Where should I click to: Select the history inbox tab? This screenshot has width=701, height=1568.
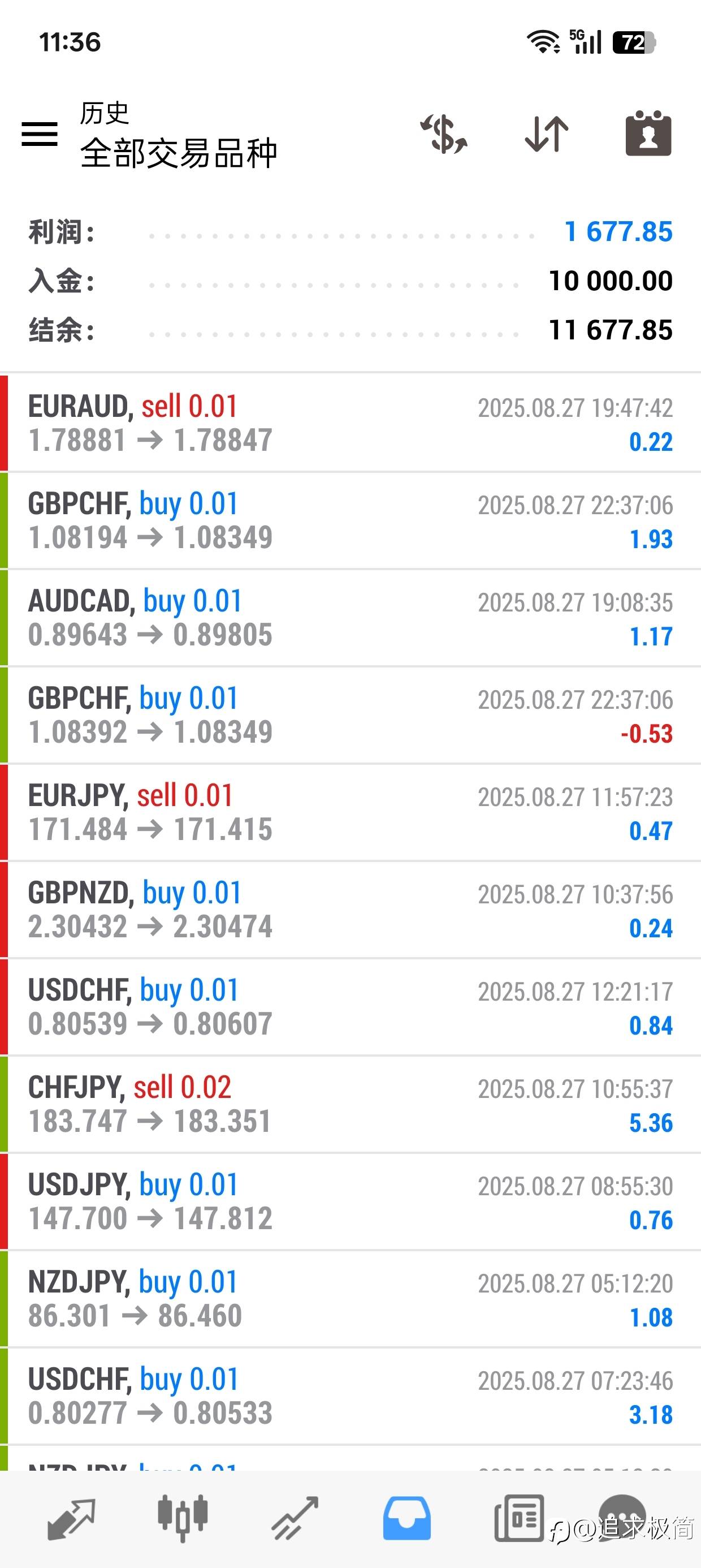click(407, 1519)
